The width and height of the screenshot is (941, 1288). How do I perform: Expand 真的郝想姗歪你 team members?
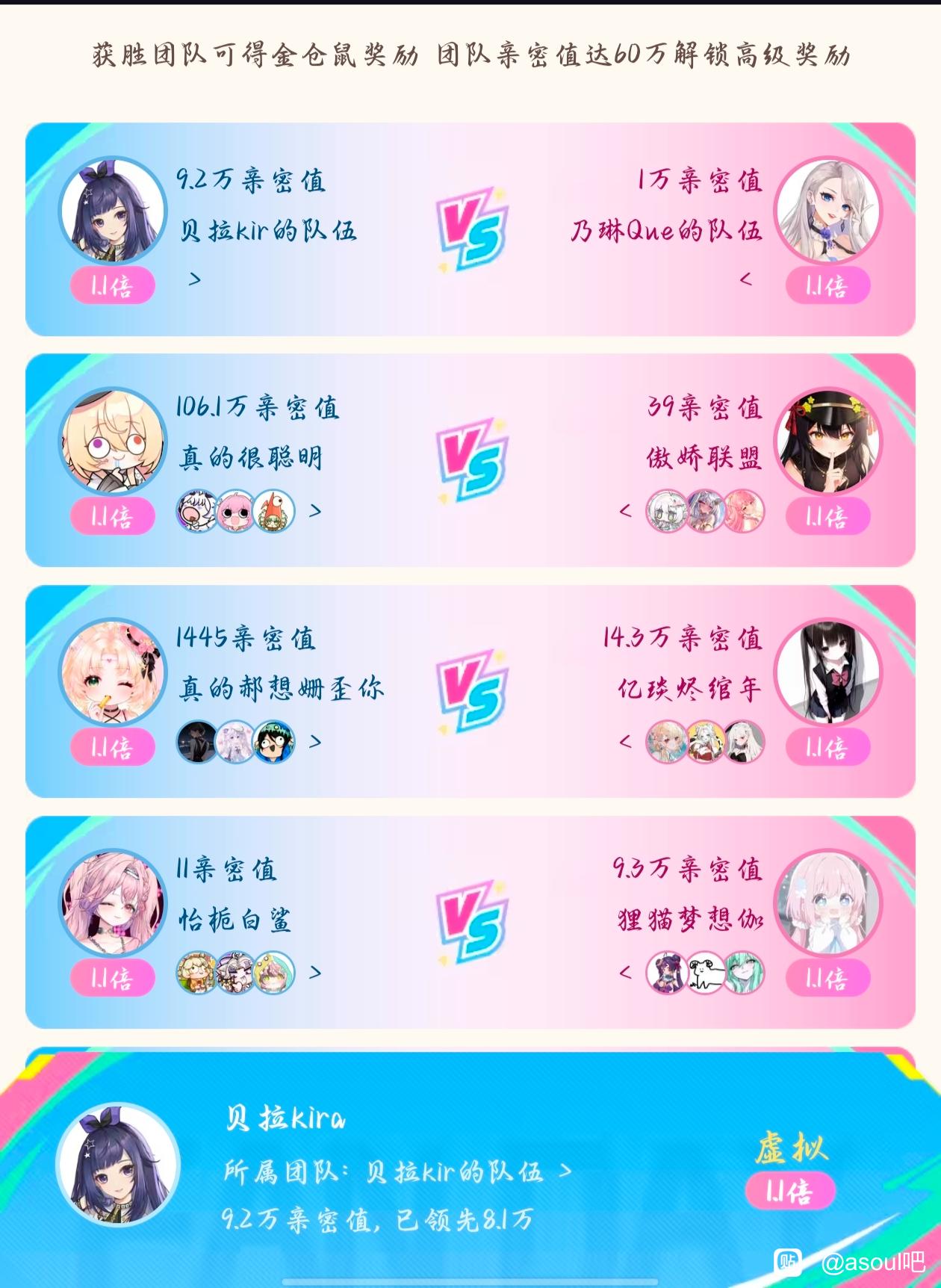(315, 742)
